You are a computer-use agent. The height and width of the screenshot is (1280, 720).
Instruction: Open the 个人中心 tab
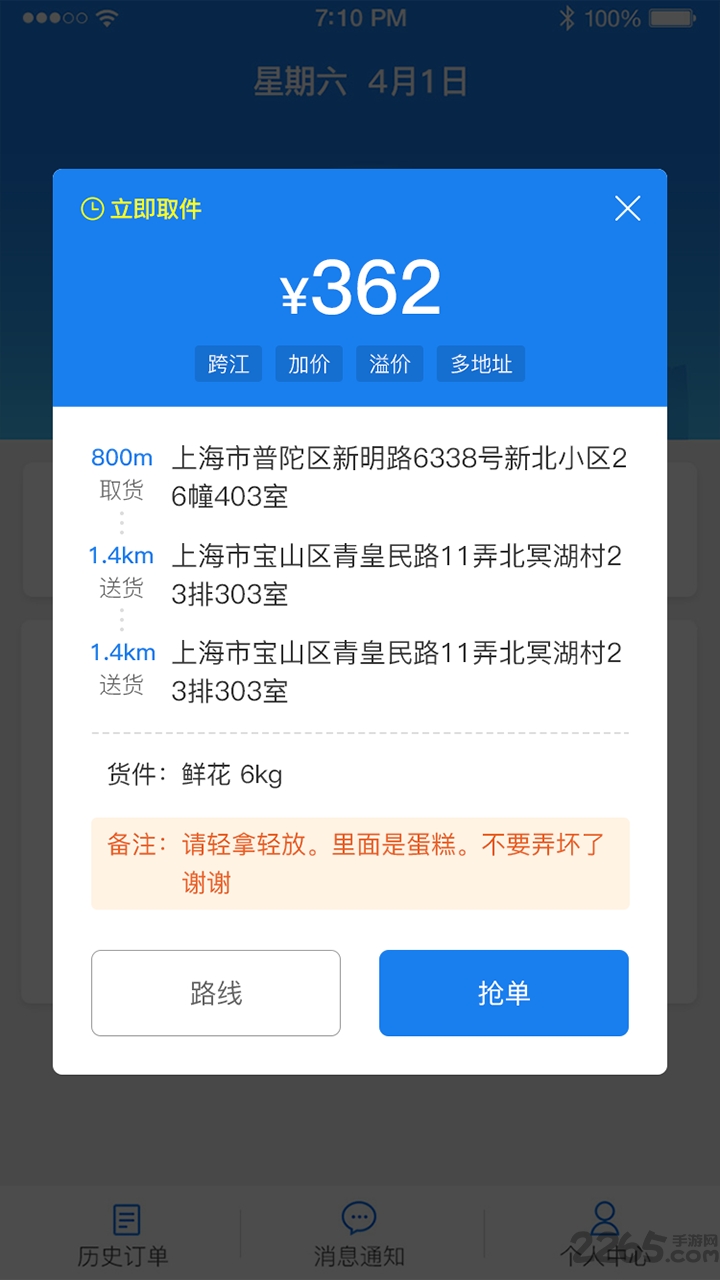[x=602, y=1232]
